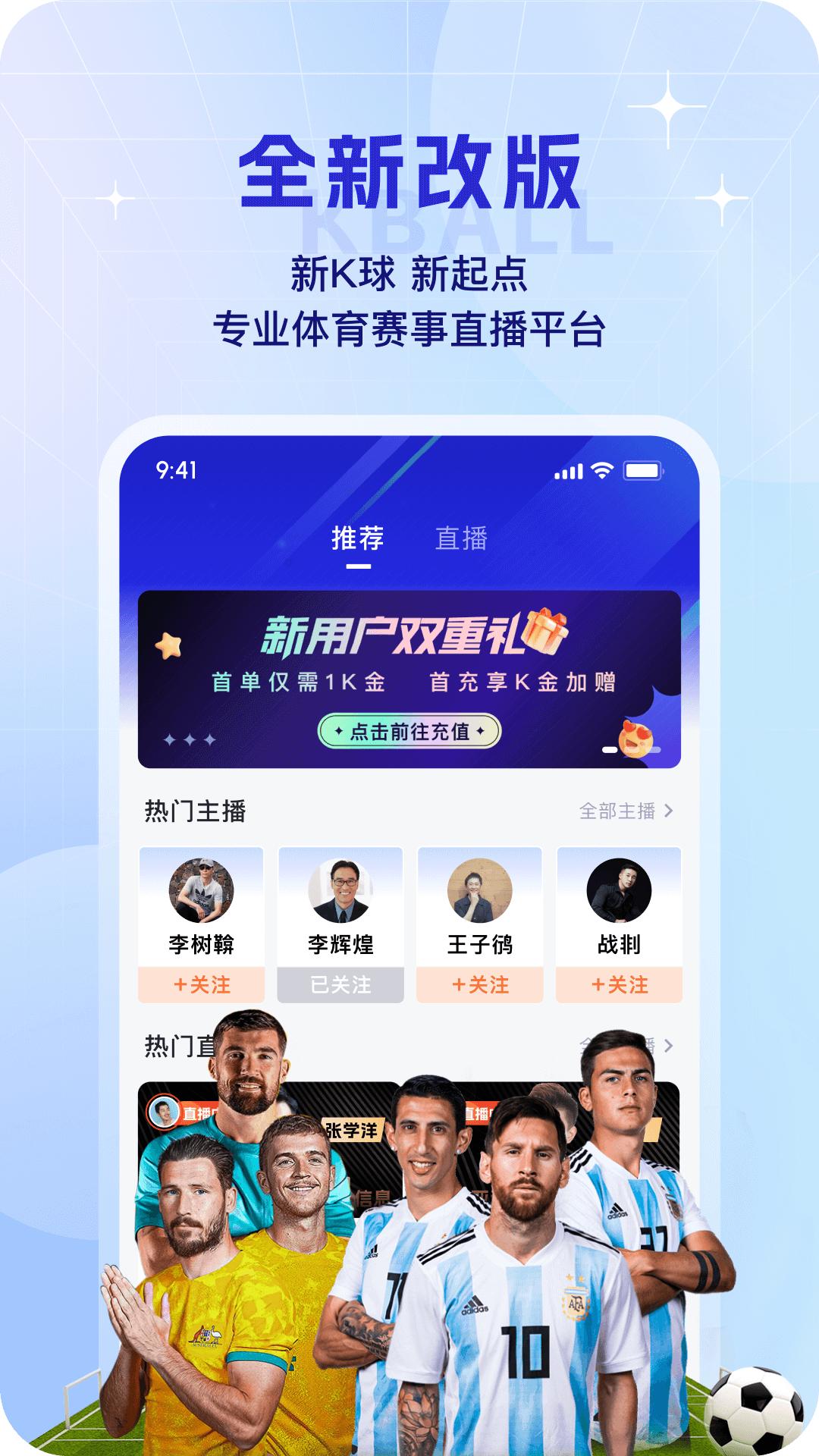Tap the banner carousel indicator dots
819x1456 pixels.
(x=610, y=749)
